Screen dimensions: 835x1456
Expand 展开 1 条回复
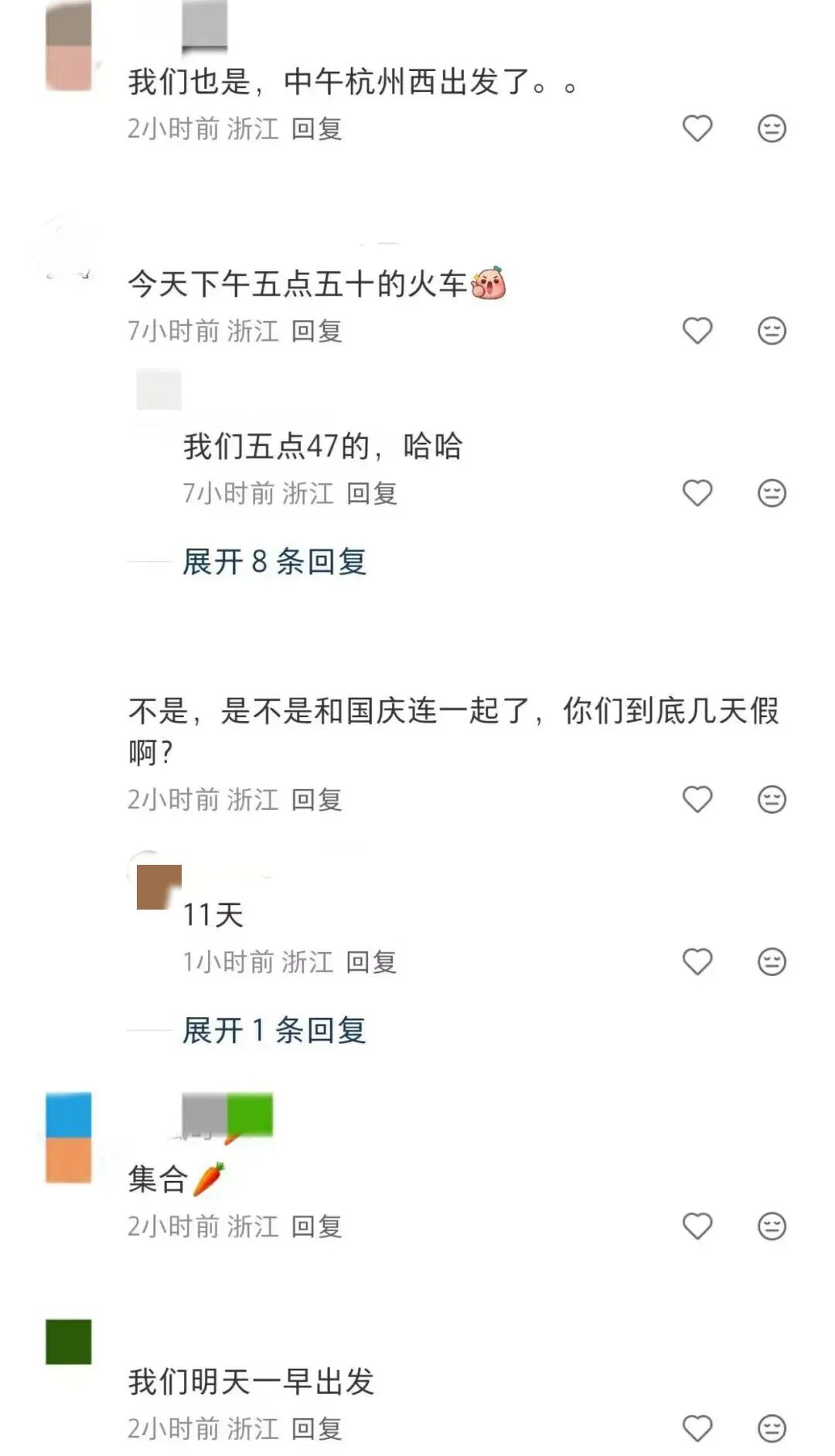point(274,1030)
